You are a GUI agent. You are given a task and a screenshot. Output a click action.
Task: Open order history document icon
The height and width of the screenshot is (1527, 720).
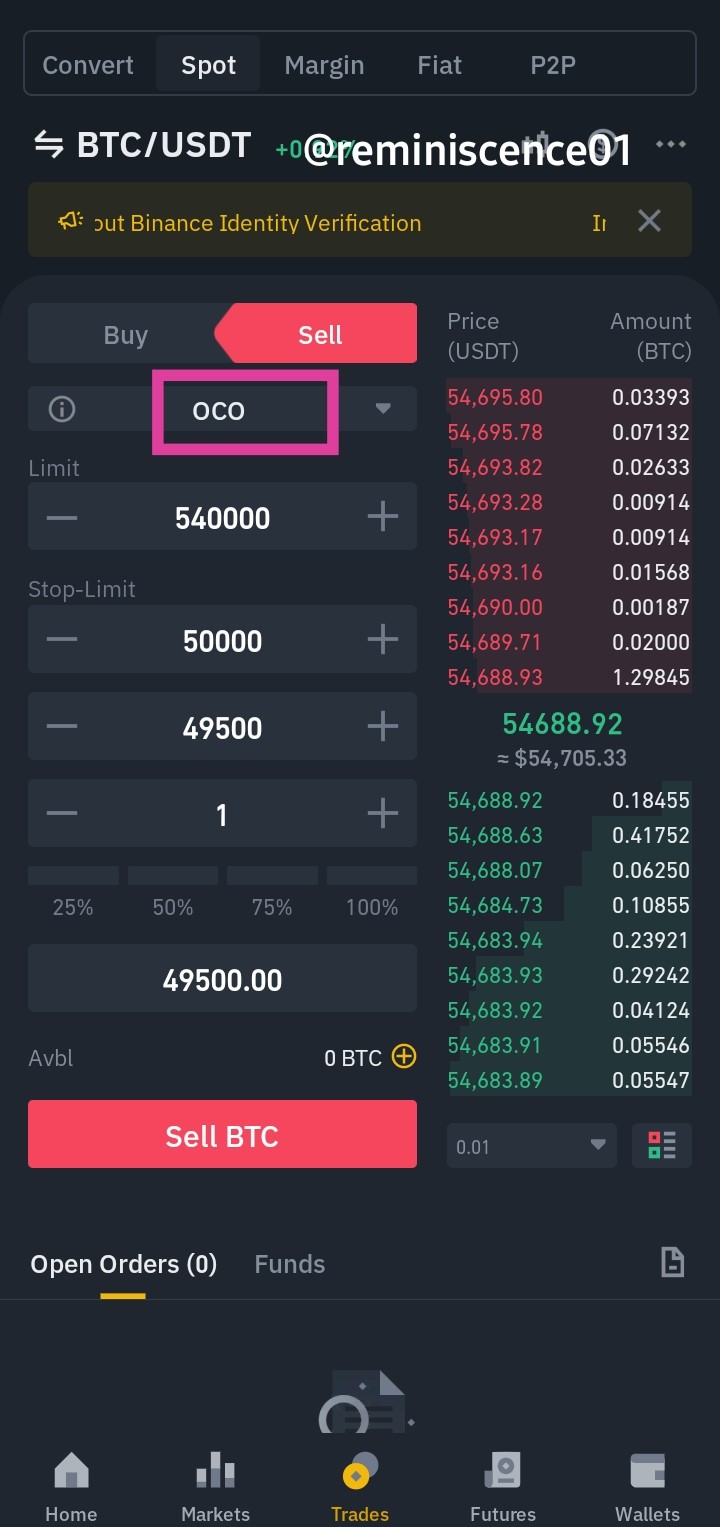(x=673, y=1262)
